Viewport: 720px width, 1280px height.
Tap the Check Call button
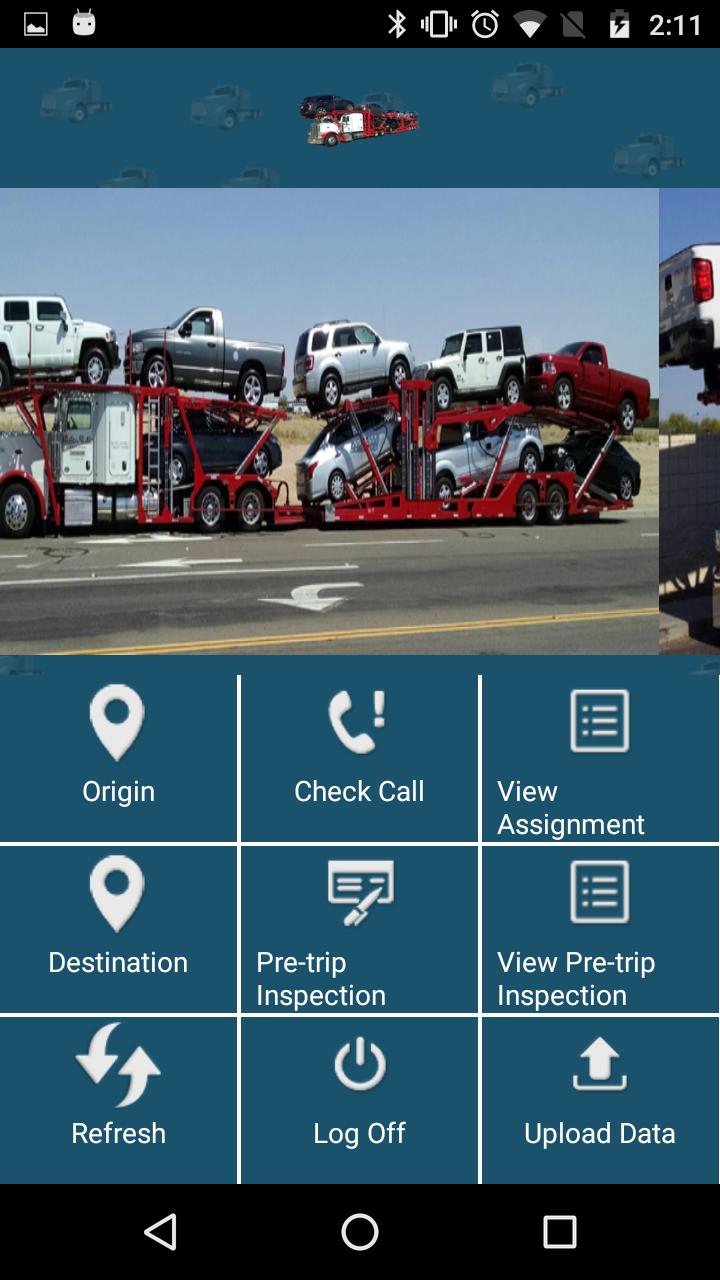[x=359, y=758]
